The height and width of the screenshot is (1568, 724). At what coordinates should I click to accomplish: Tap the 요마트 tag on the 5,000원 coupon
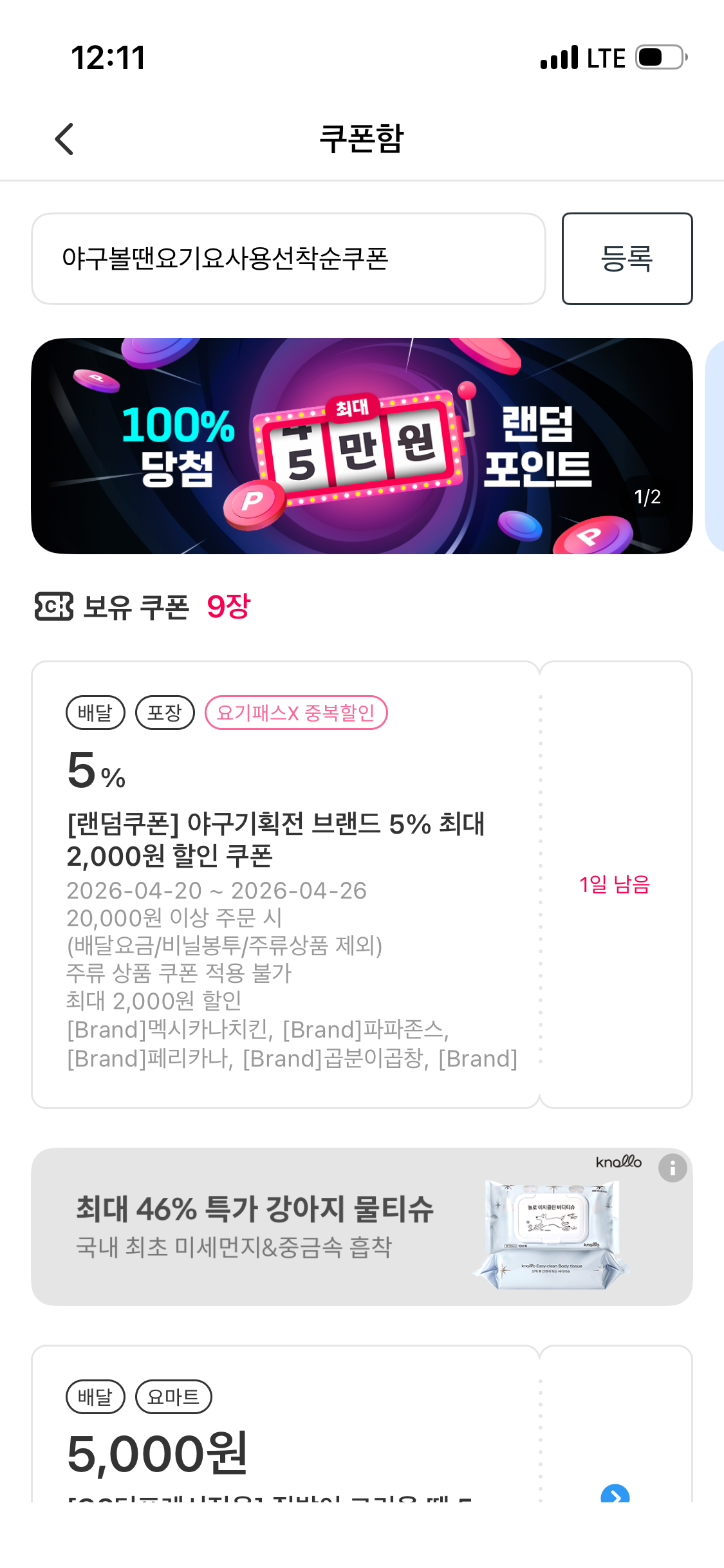pos(173,1397)
